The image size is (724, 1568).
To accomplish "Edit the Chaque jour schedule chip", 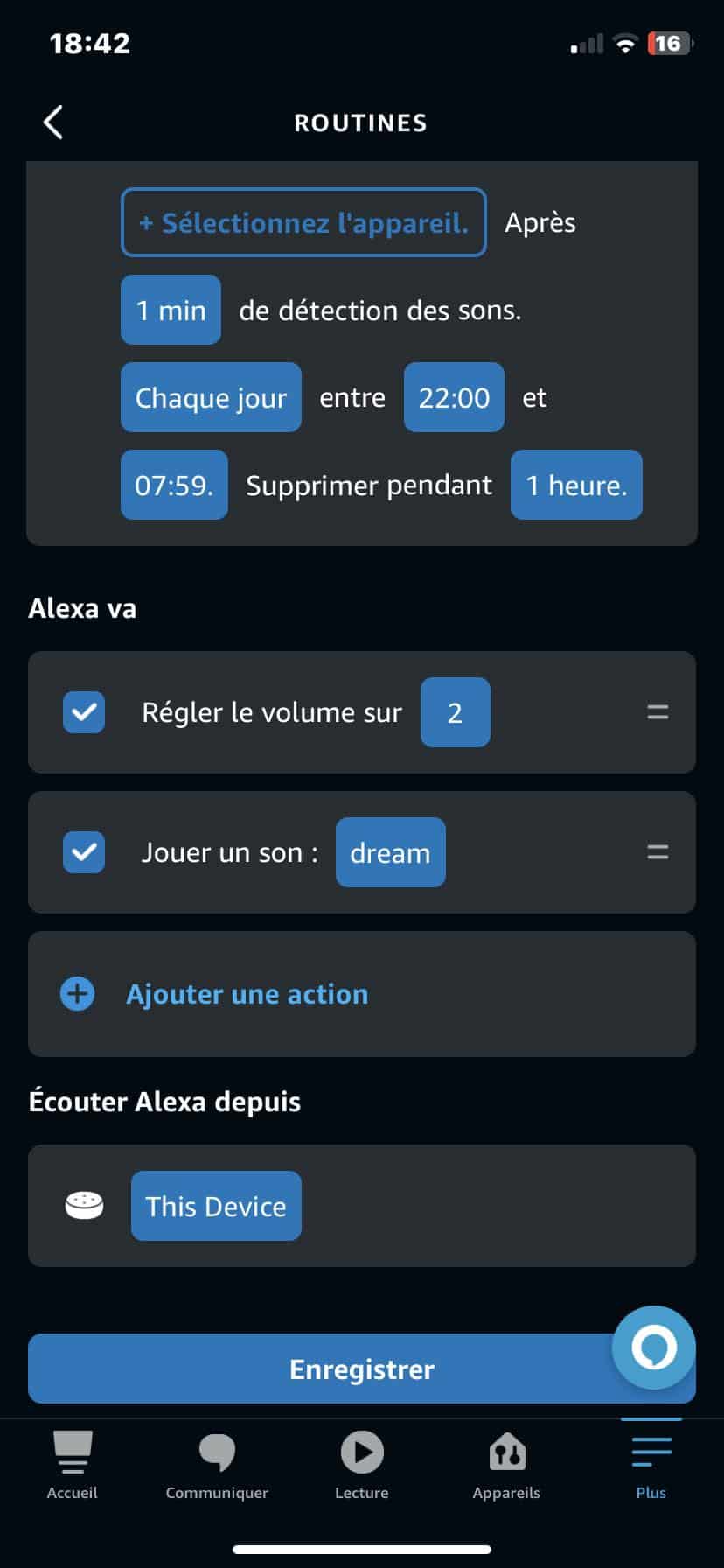I will (211, 398).
